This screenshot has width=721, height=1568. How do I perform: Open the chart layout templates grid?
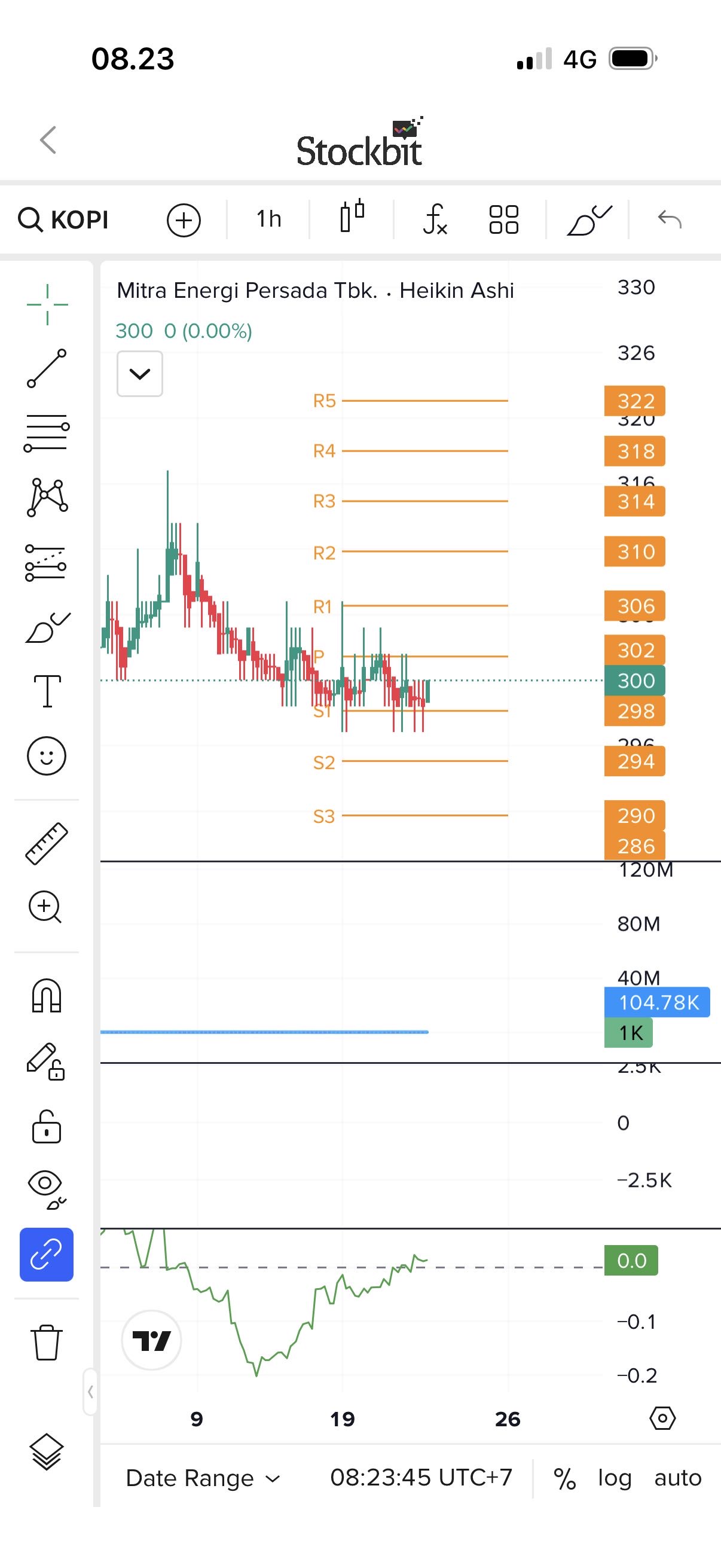click(x=503, y=219)
